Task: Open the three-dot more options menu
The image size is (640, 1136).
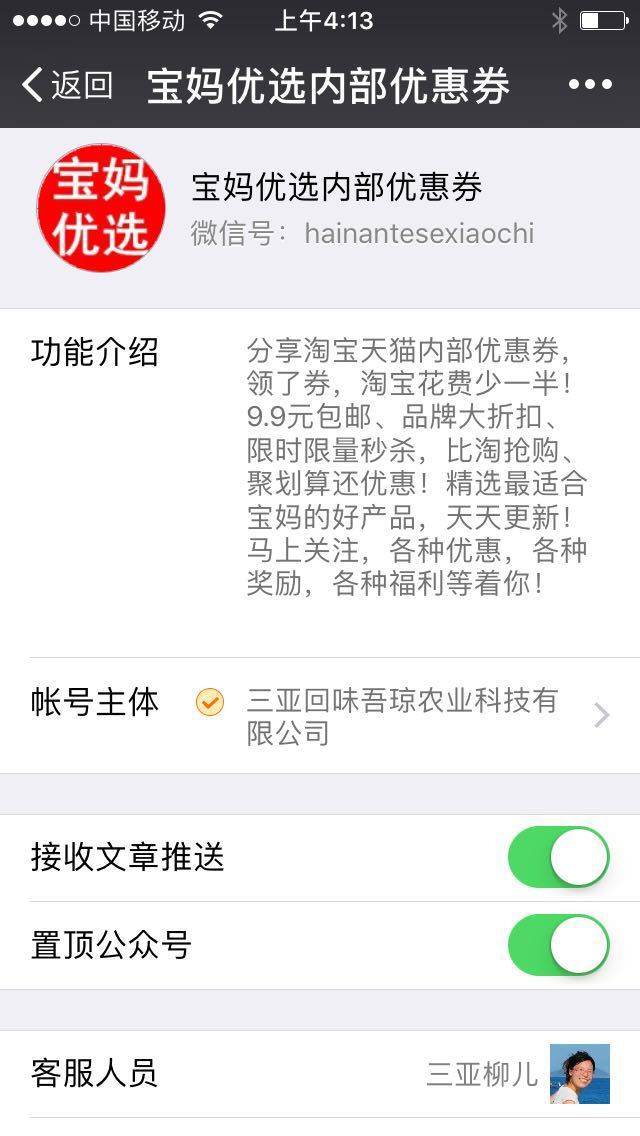Action: coord(590,85)
